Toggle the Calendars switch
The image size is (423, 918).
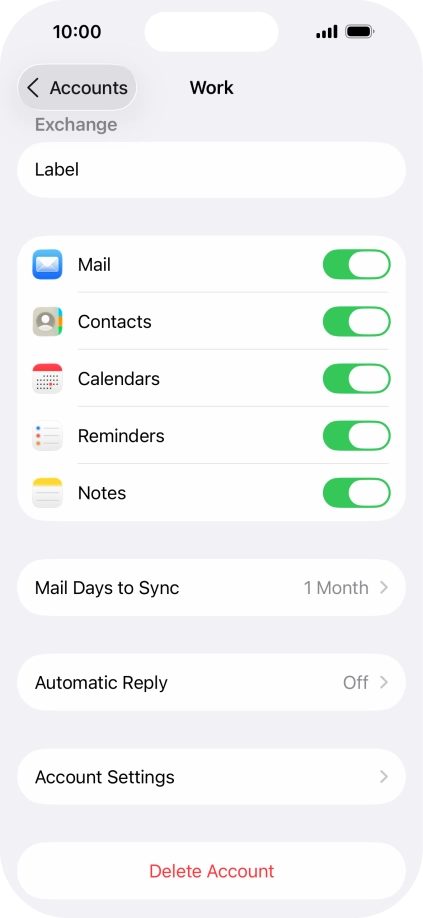pyautogui.click(x=356, y=379)
